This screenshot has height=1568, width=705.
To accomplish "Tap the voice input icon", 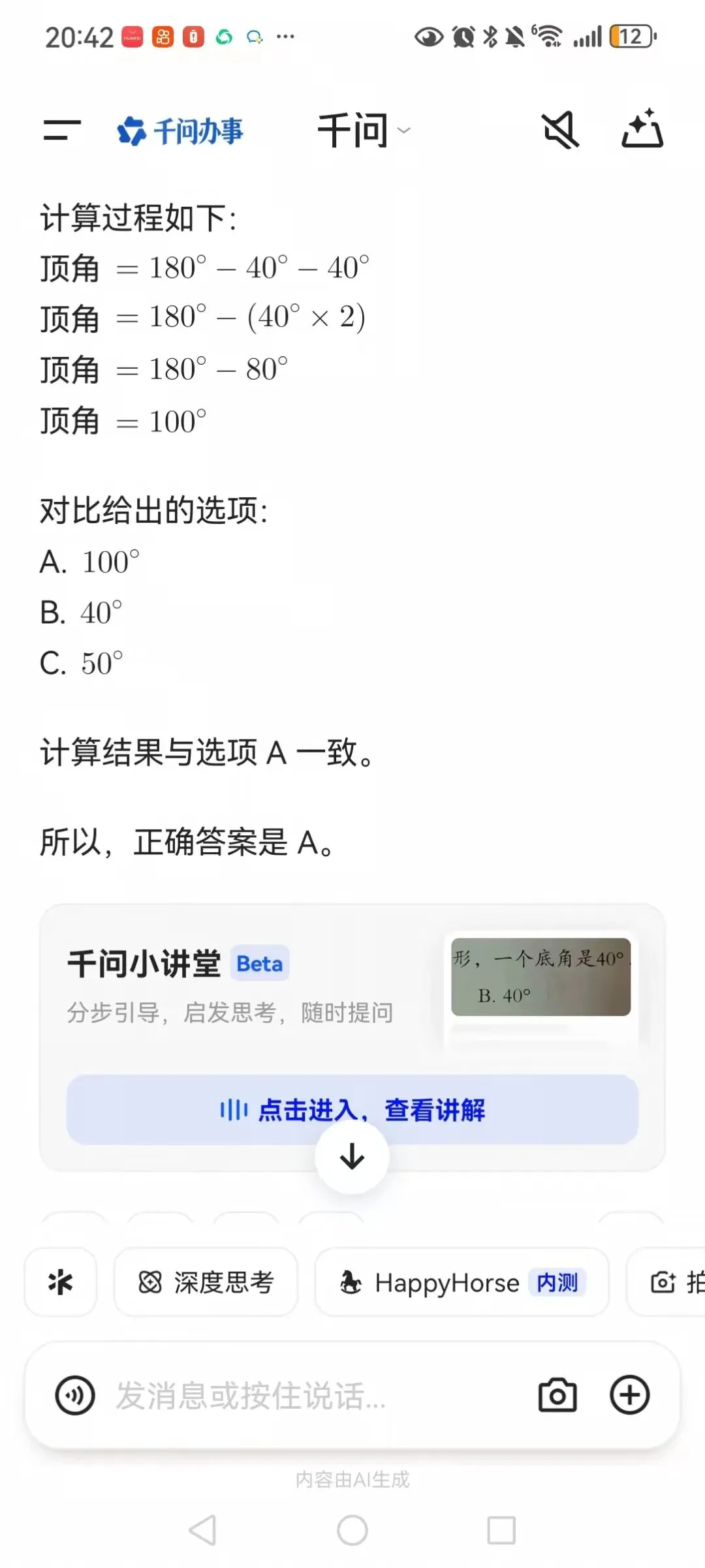I will pos(75,1396).
